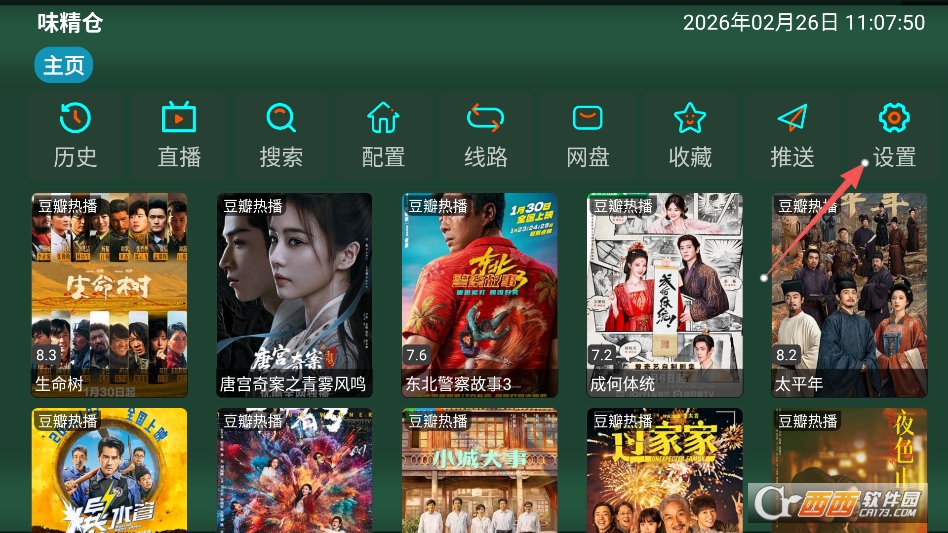Open the movie 生命树

pos(109,295)
